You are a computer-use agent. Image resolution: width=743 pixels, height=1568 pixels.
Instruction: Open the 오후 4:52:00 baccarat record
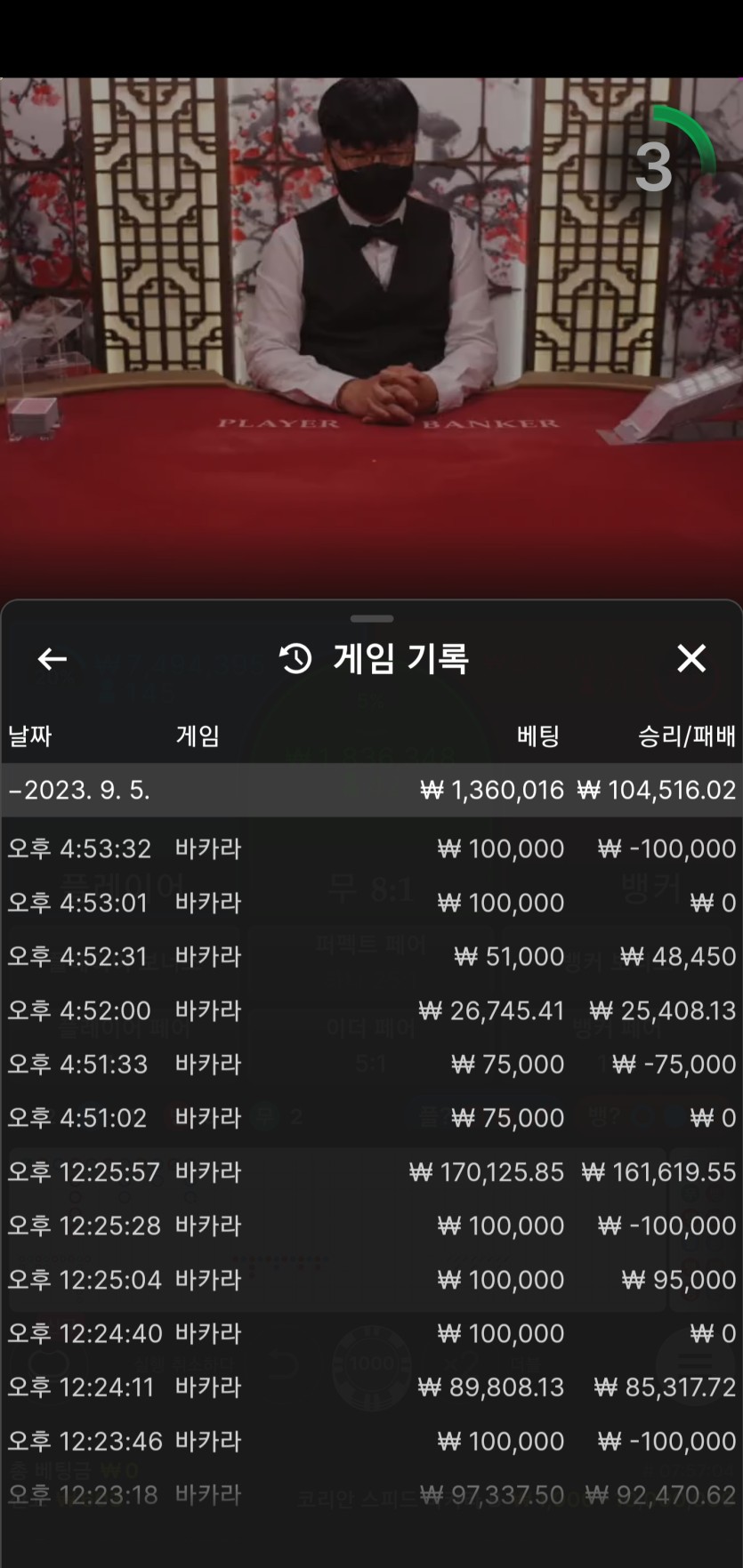click(371, 1010)
